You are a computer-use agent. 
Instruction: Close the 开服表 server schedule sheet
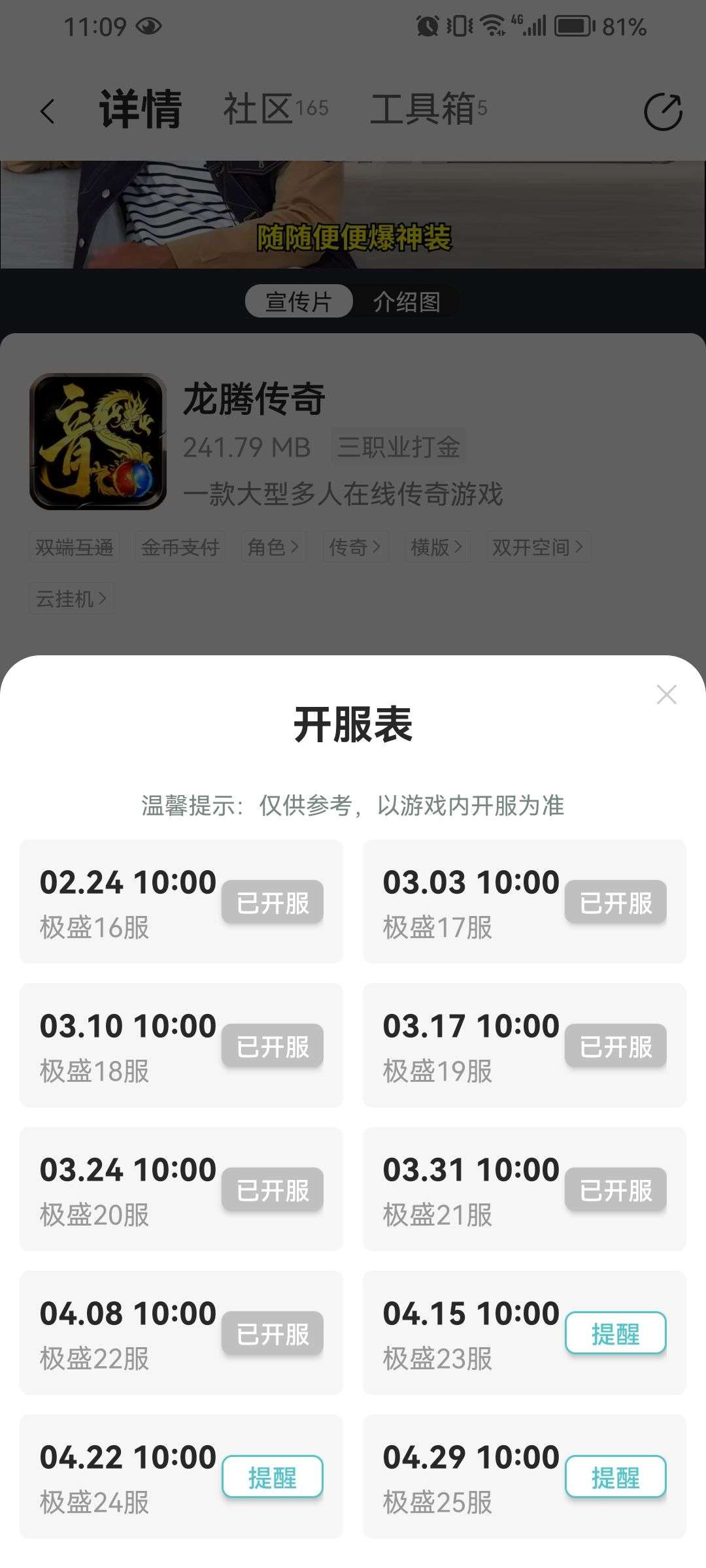(666, 694)
